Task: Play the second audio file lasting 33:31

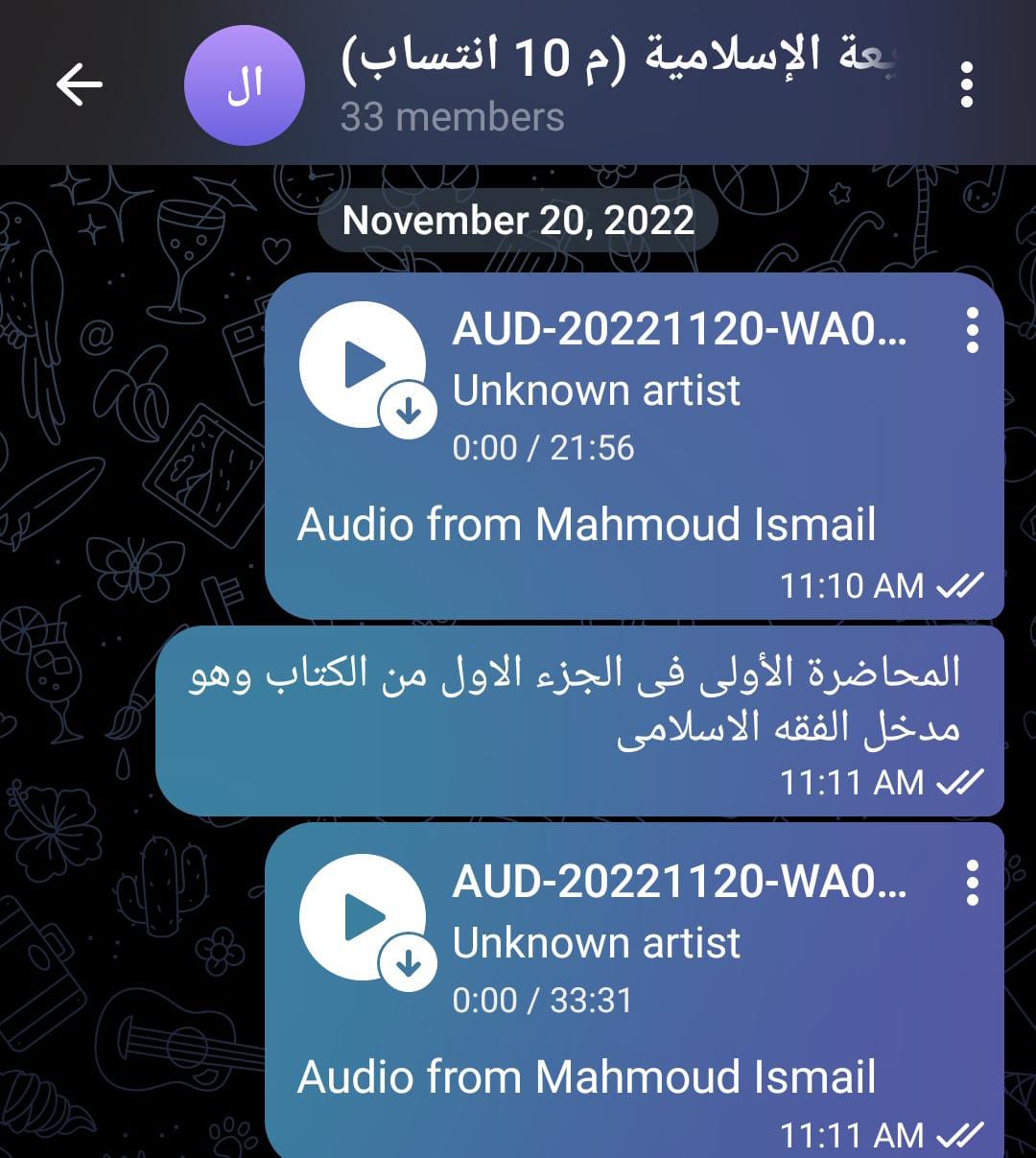Action: (x=365, y=916)
